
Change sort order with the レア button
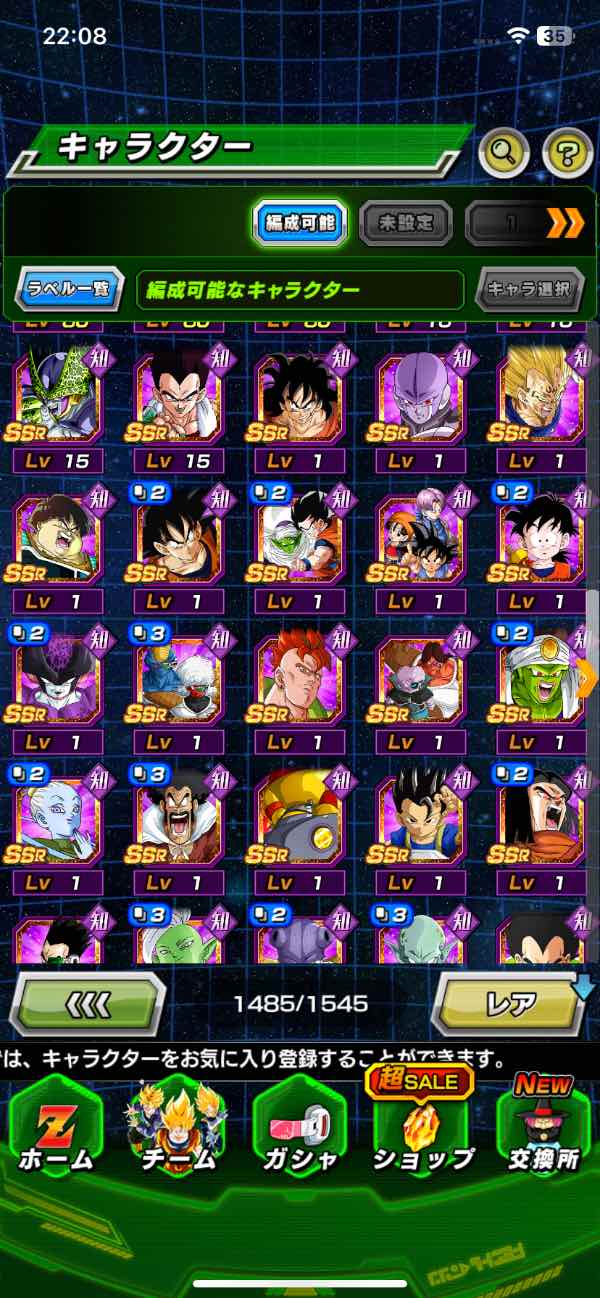508,1002
